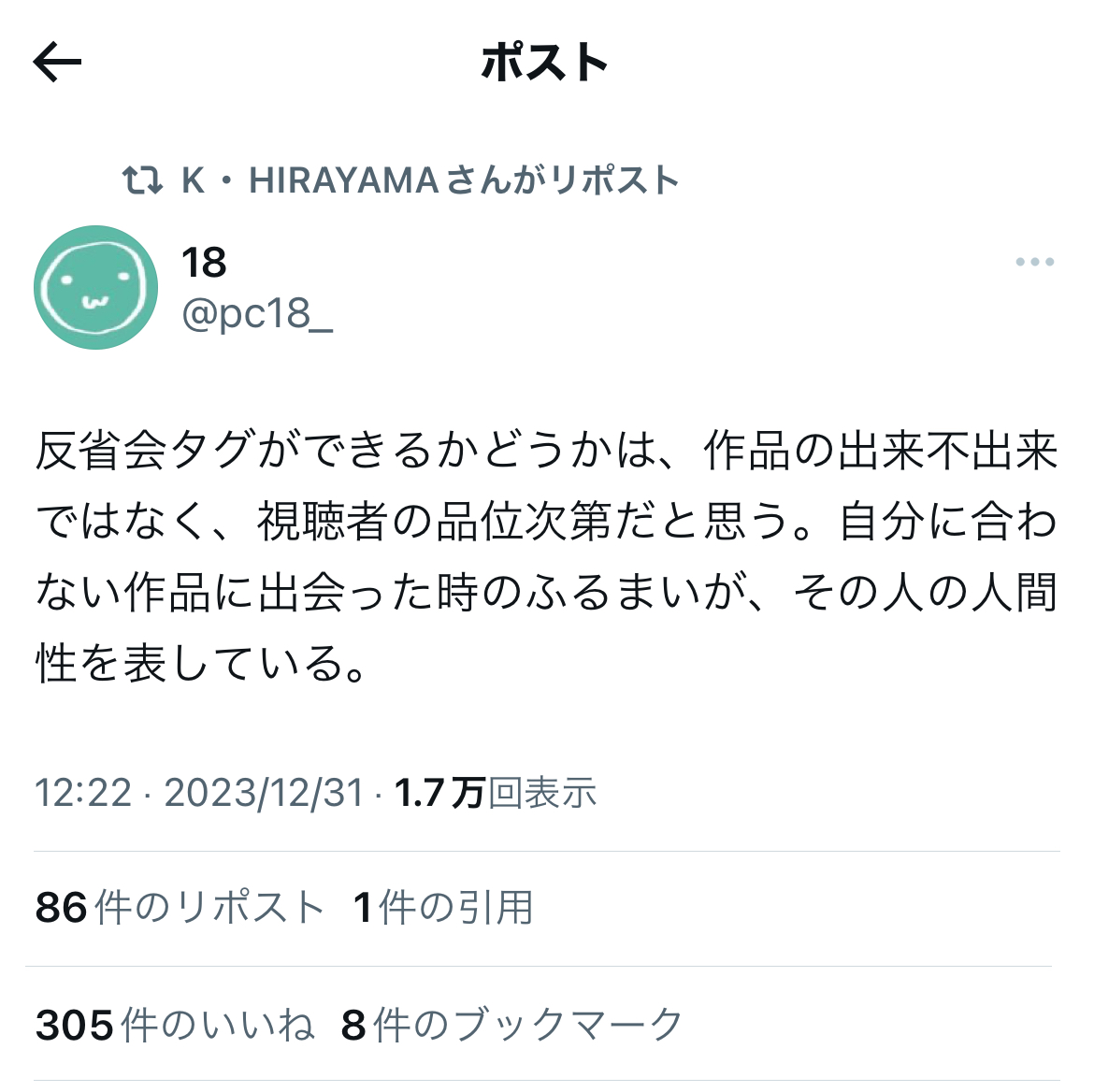Open the profile picture of user 18

pyautogui.click(x=96, y=288)
